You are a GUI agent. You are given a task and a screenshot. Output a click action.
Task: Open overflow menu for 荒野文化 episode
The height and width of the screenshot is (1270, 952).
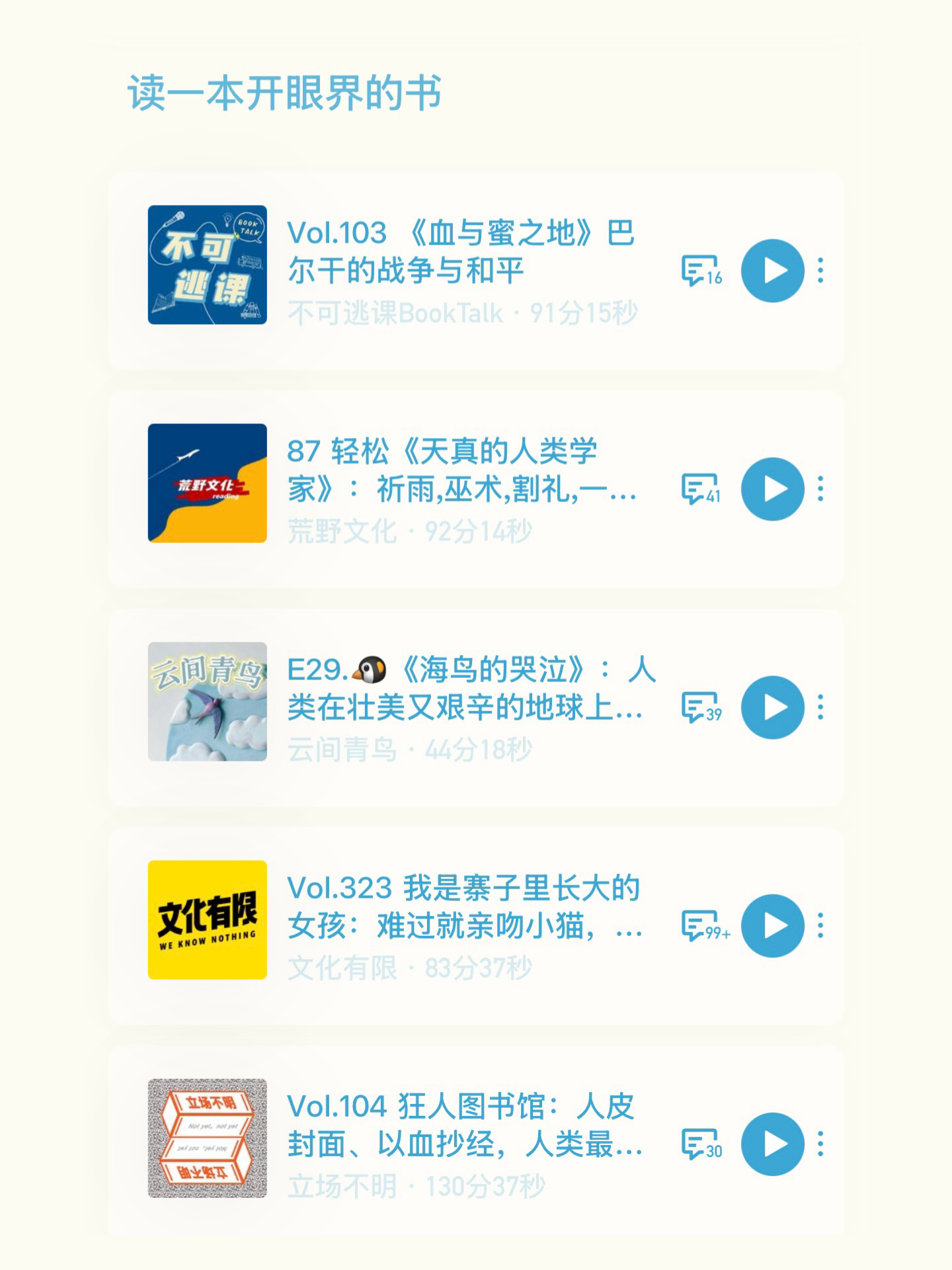pos(820,489)
